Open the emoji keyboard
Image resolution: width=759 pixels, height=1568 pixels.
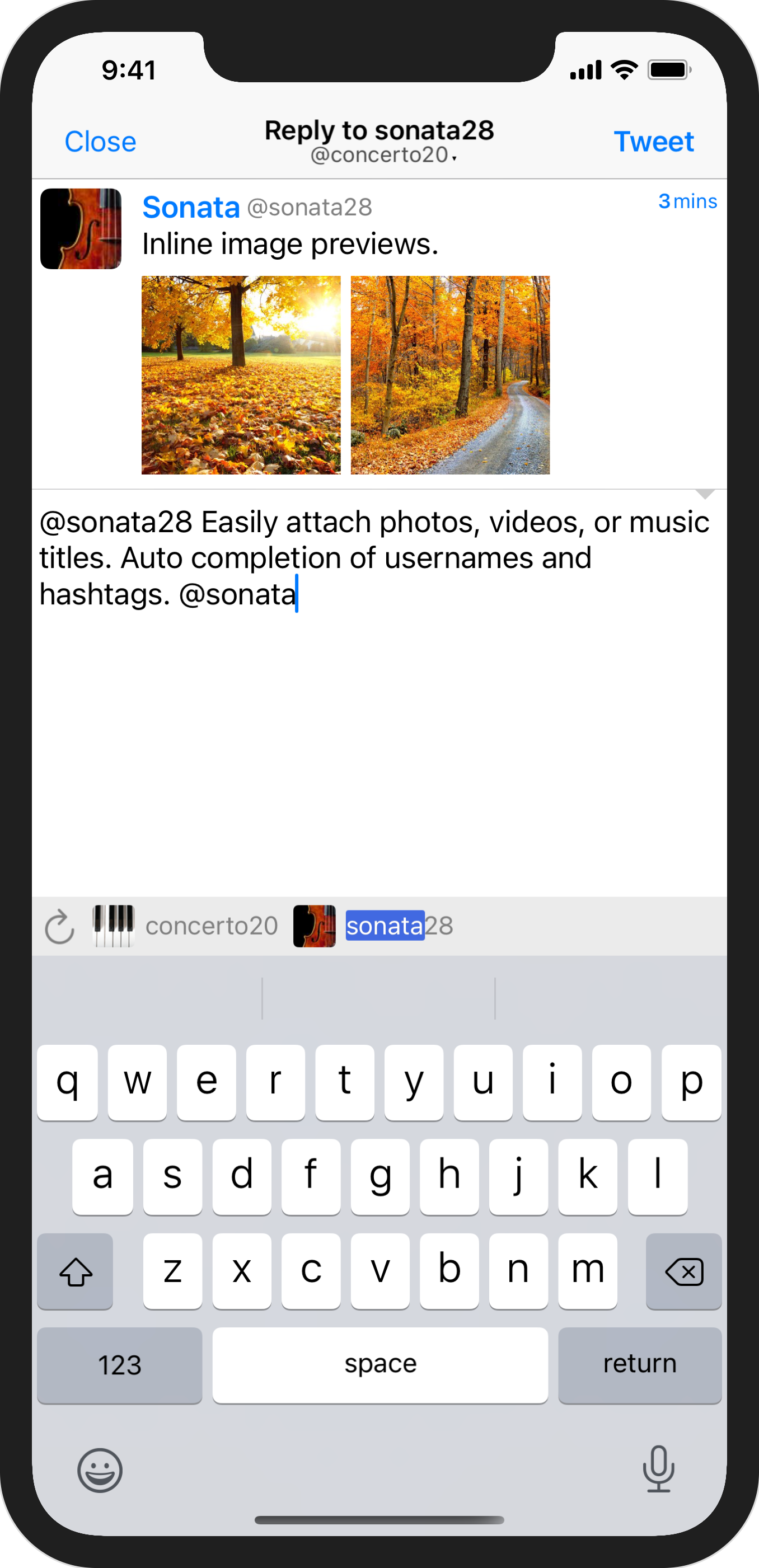[x=100, y=1470]
